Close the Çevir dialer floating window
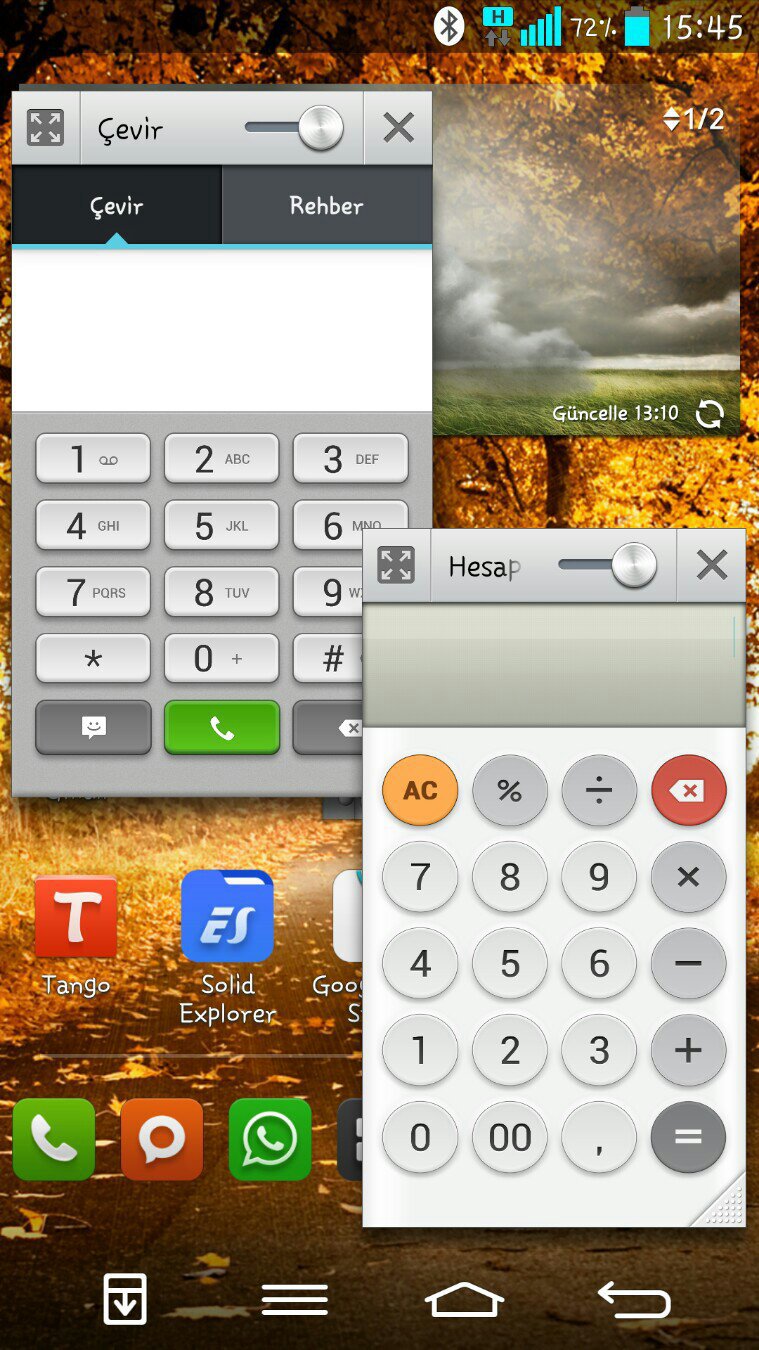This screenshot has width=759, height=1350. pyautogui.click(x=398, y=128)
